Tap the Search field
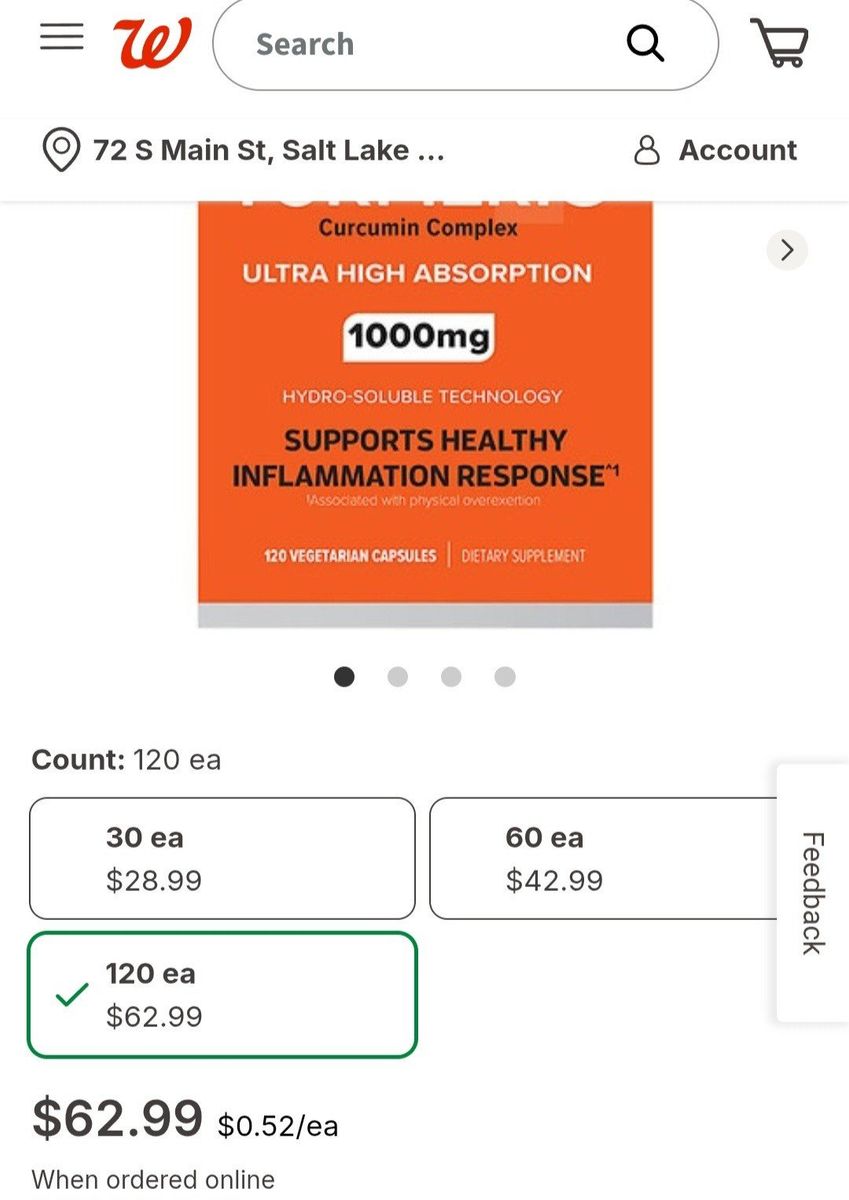Screen dimensions: 849x1200 (420, 44)
